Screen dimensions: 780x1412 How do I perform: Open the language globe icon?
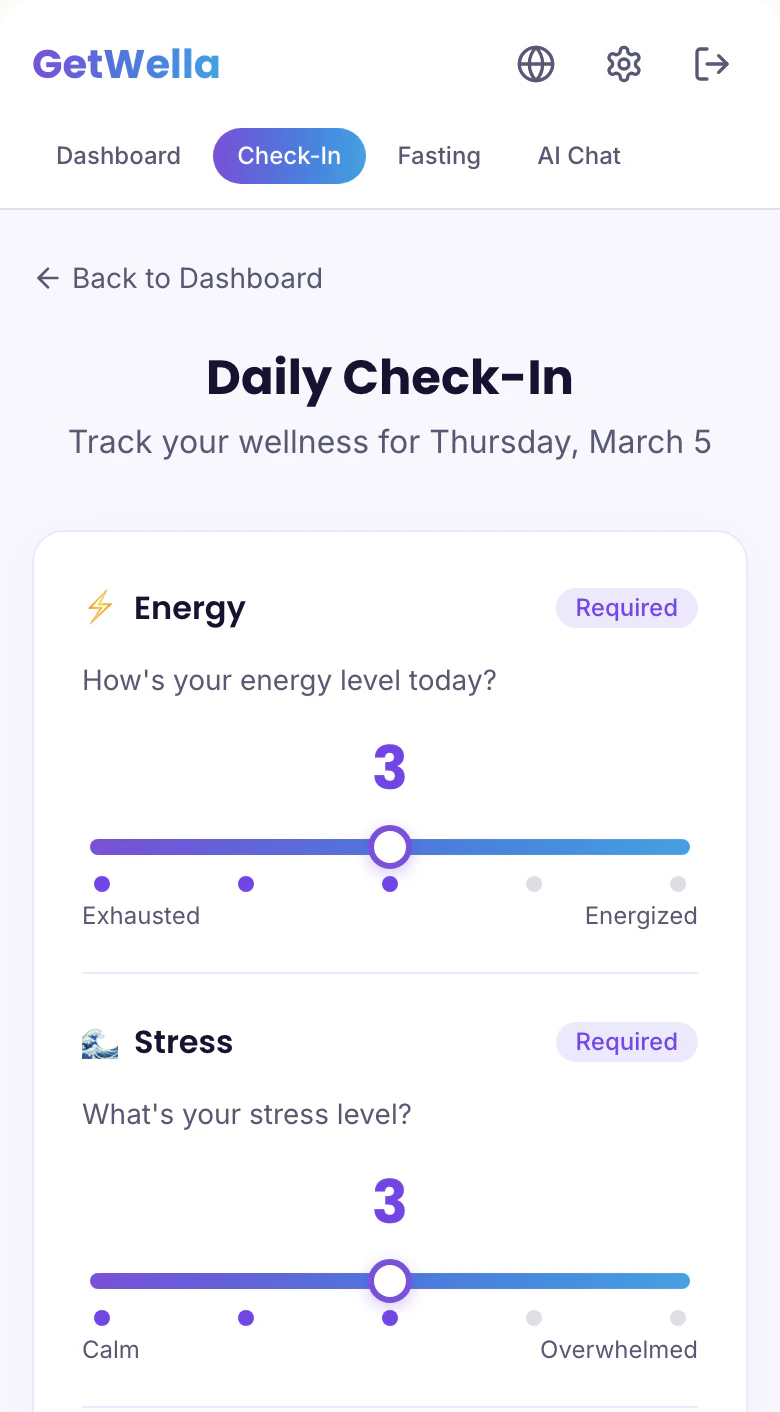coord(536,65)
